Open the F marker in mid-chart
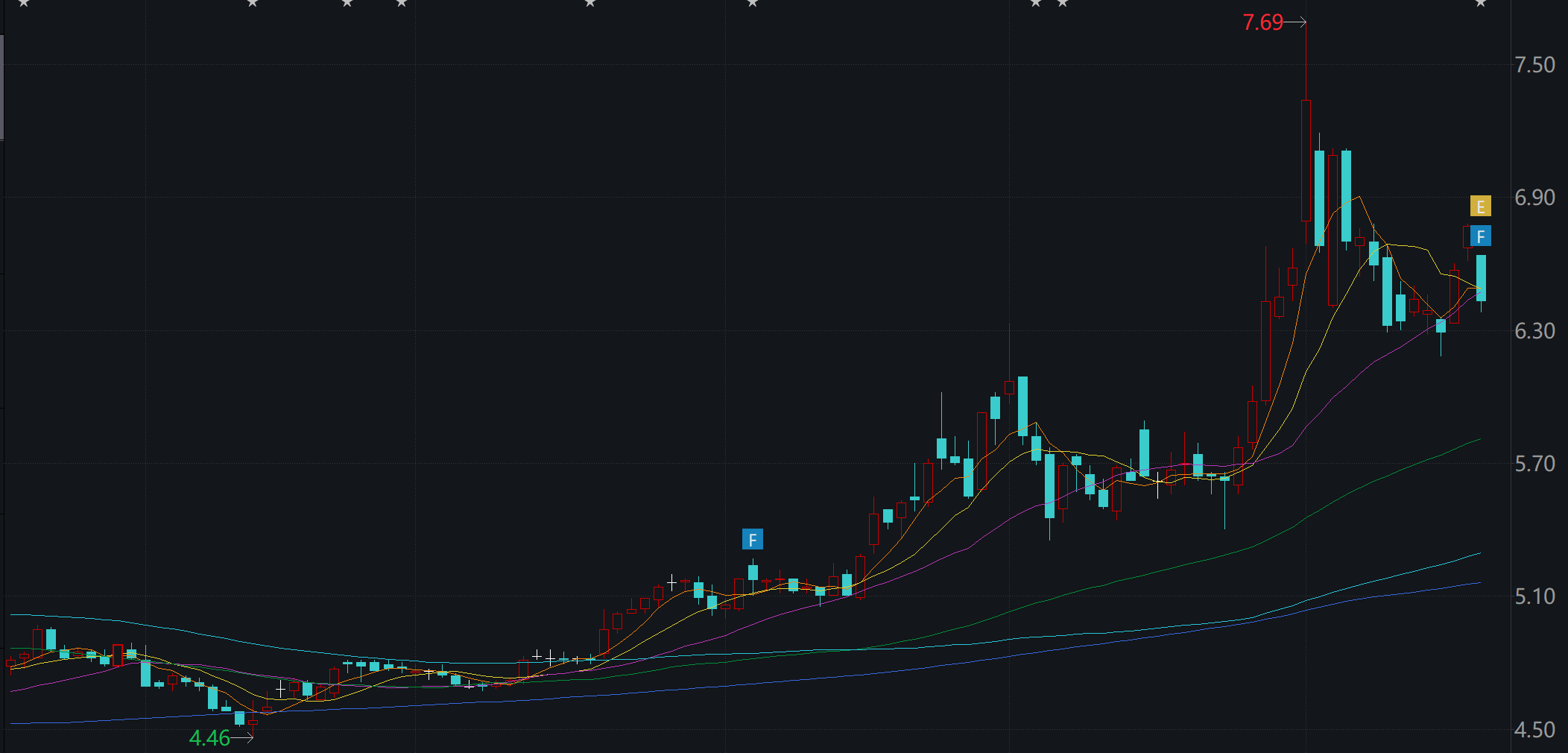 752,539
